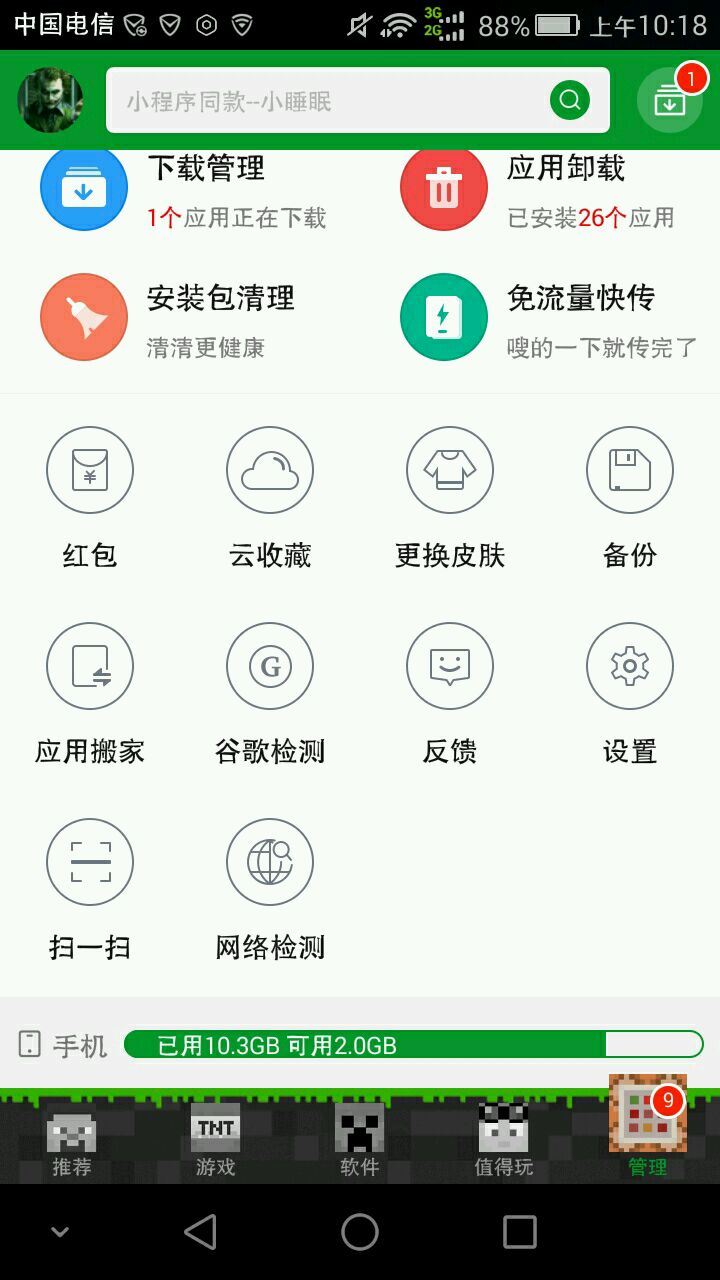The width and height of the screenshot is (720, 1280).
Task: Open 安装包清理 package cleaner
Action: tap(84, 317)
